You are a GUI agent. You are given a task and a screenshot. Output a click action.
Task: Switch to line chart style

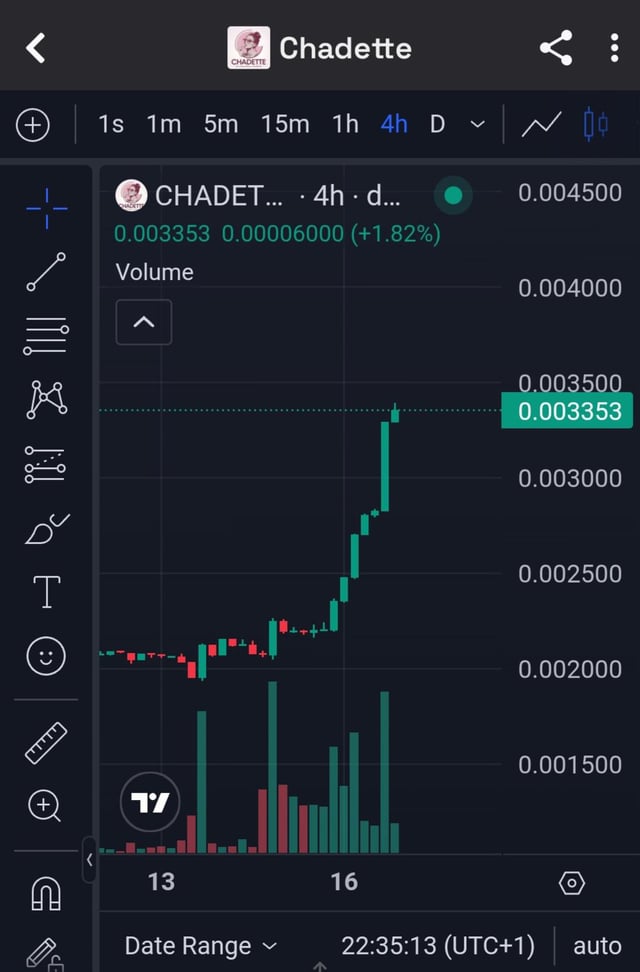click(541, 125)
